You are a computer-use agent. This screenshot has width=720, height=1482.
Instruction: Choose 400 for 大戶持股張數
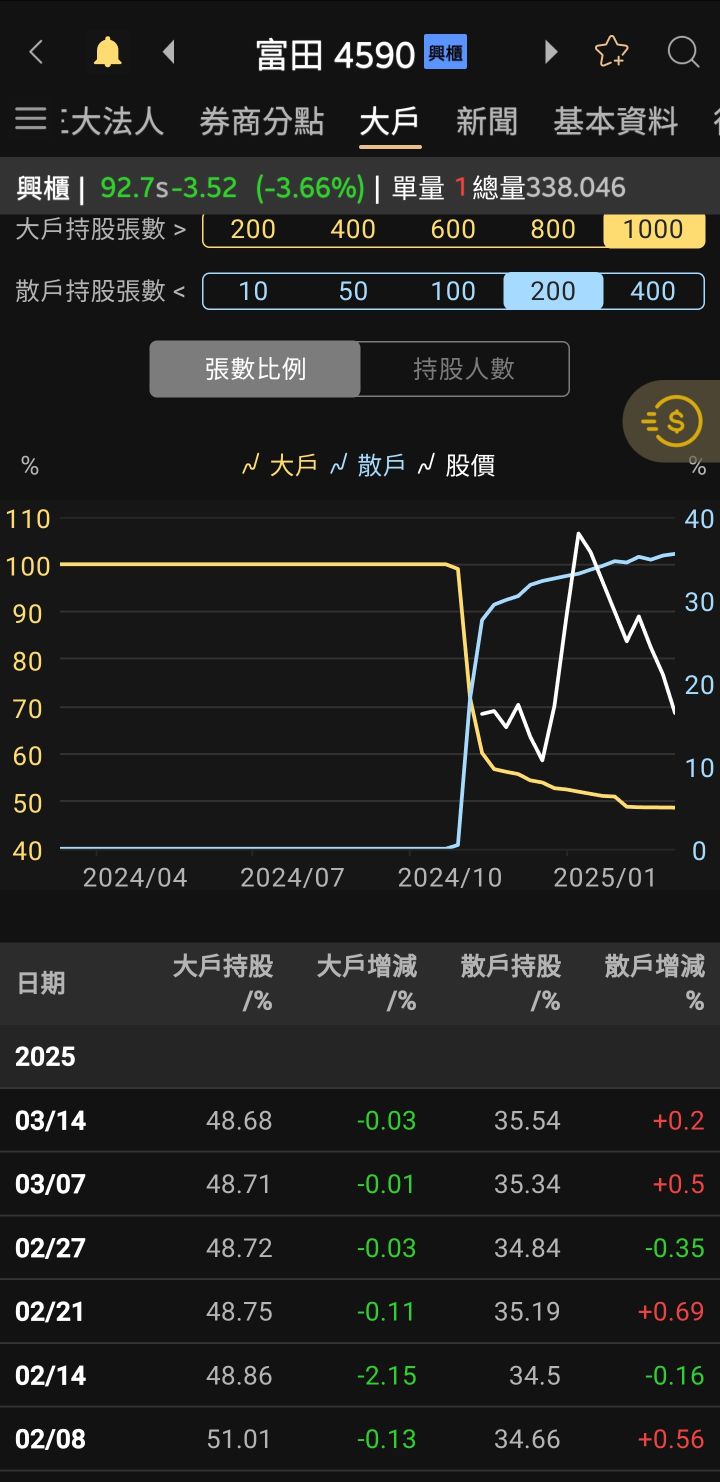click(353, 230)
